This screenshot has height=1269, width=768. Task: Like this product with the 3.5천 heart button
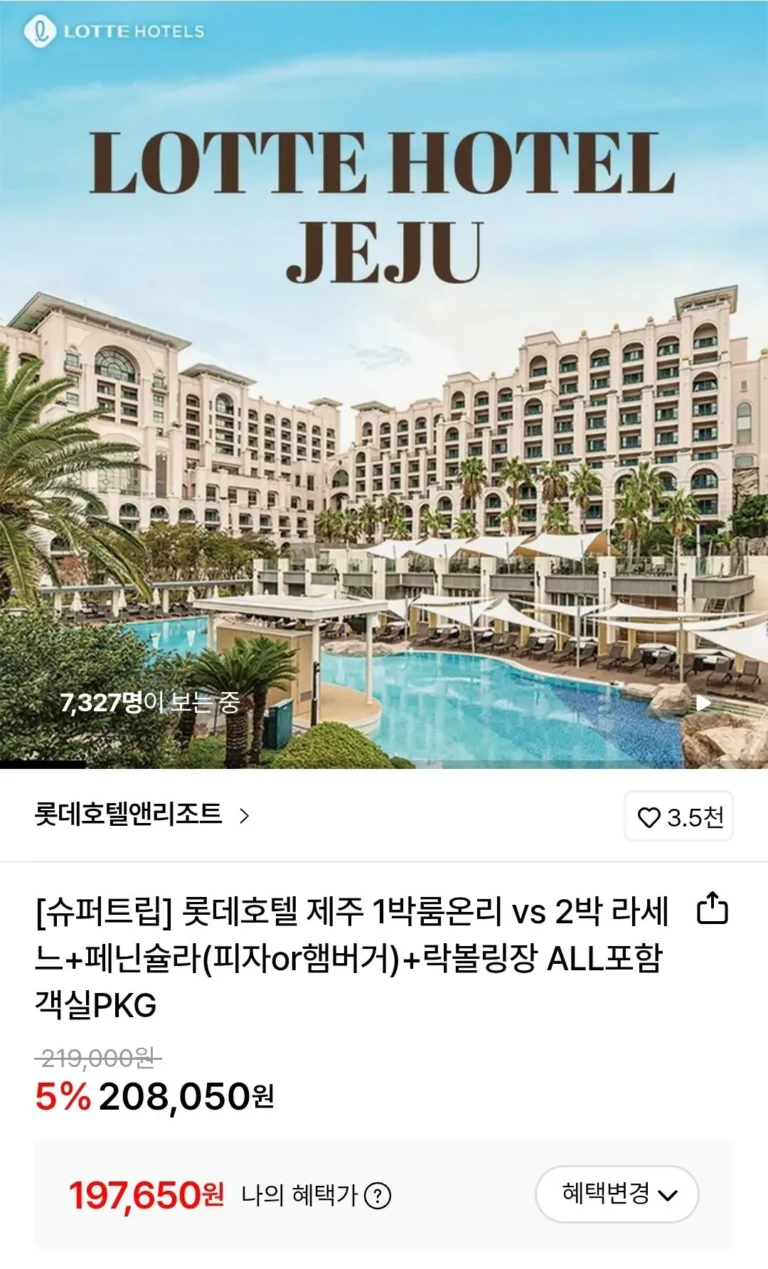coord(679,817)
